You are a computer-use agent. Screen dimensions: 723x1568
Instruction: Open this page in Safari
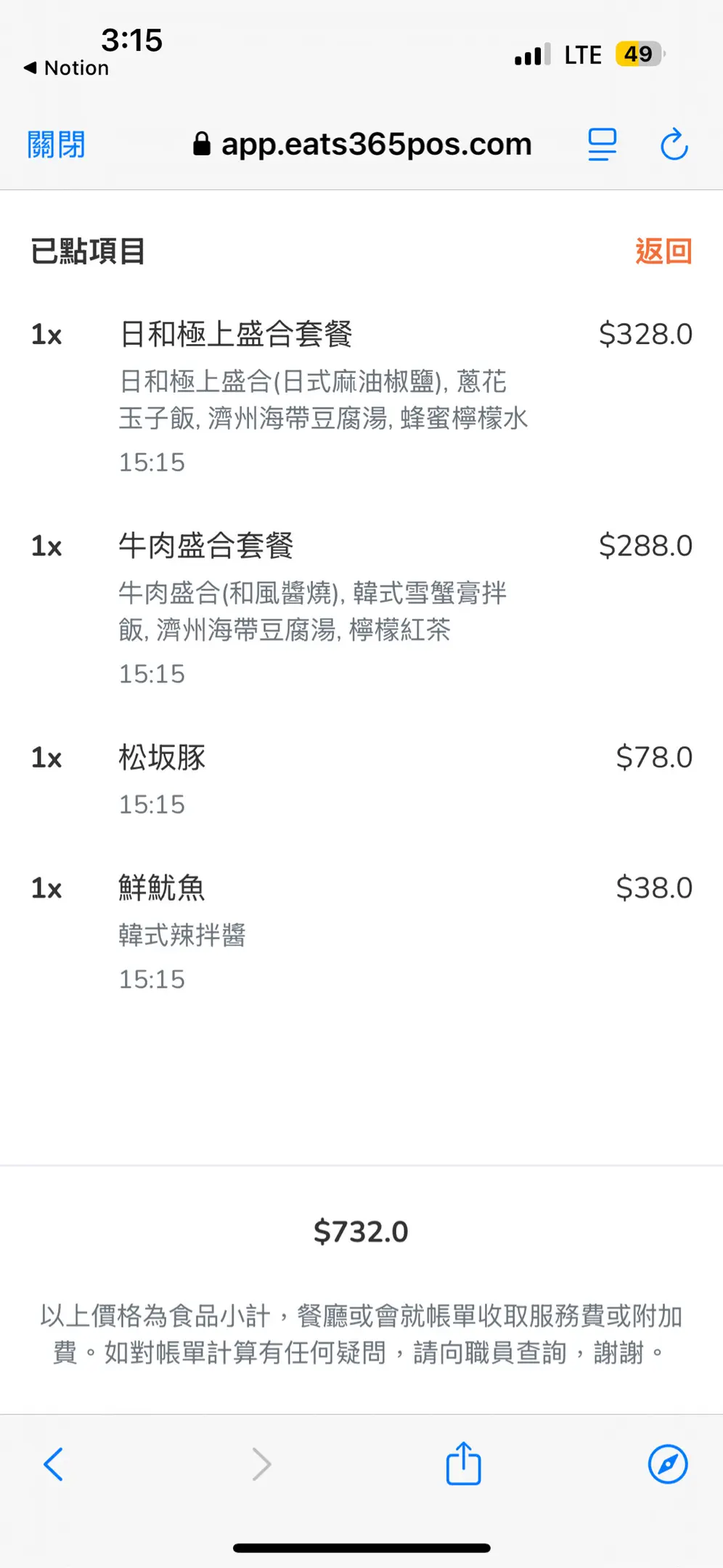click(667, 1464)
